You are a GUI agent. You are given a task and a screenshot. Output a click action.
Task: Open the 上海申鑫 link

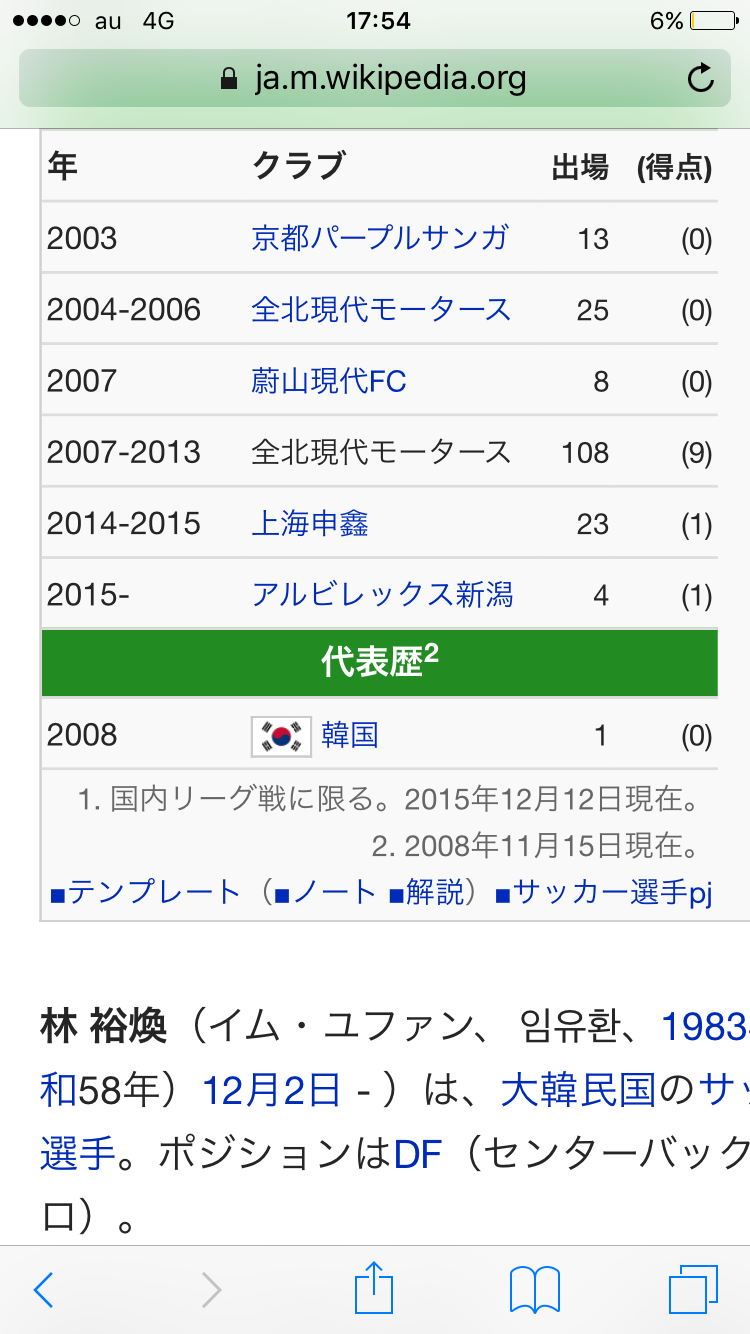coord(310,524)
